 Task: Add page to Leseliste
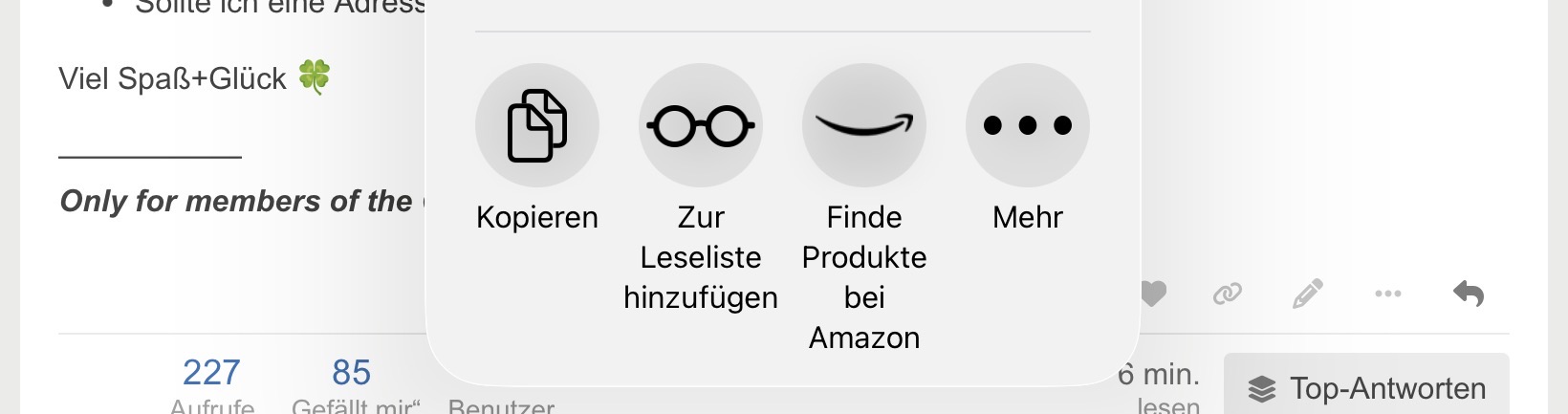pos(701,125)
